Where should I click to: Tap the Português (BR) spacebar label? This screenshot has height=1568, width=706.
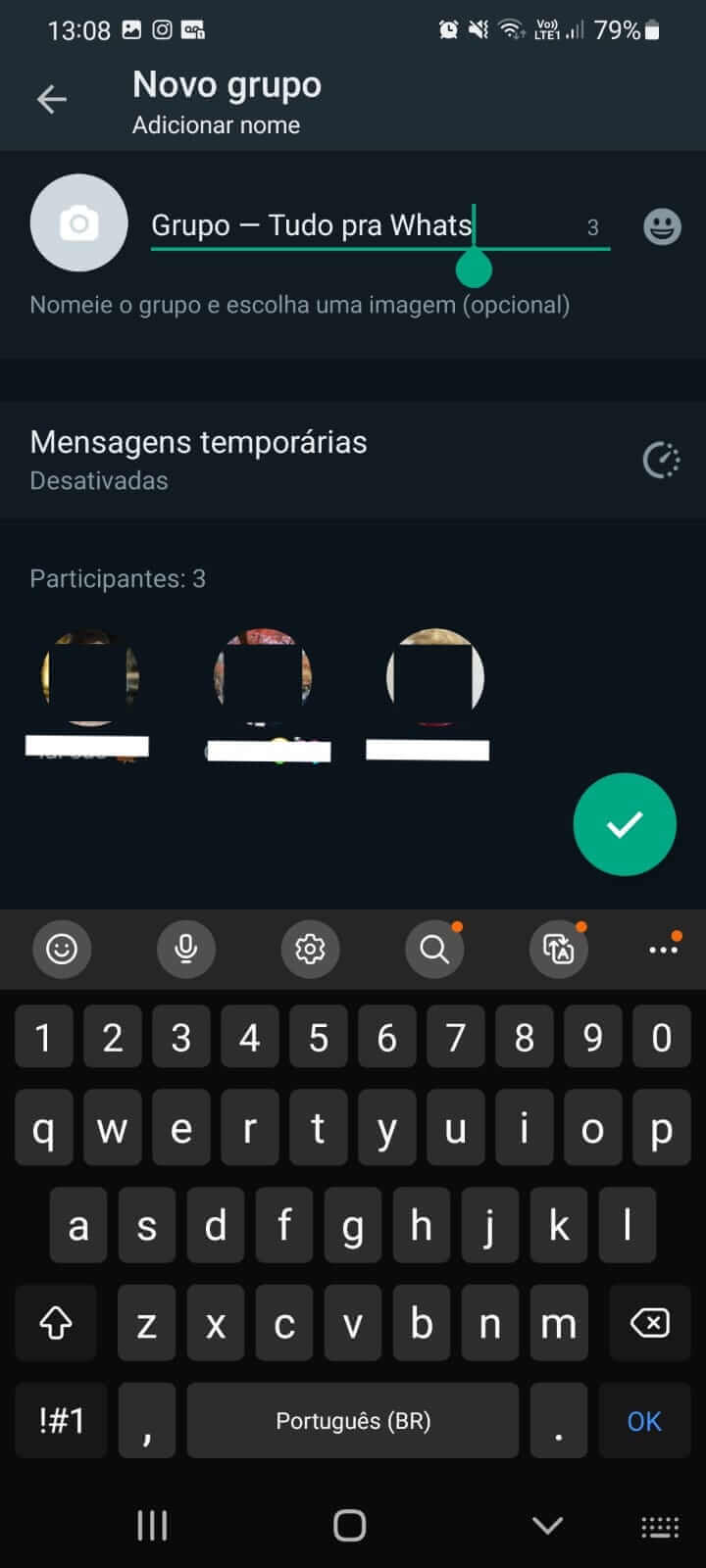(x=353, y=1420)
